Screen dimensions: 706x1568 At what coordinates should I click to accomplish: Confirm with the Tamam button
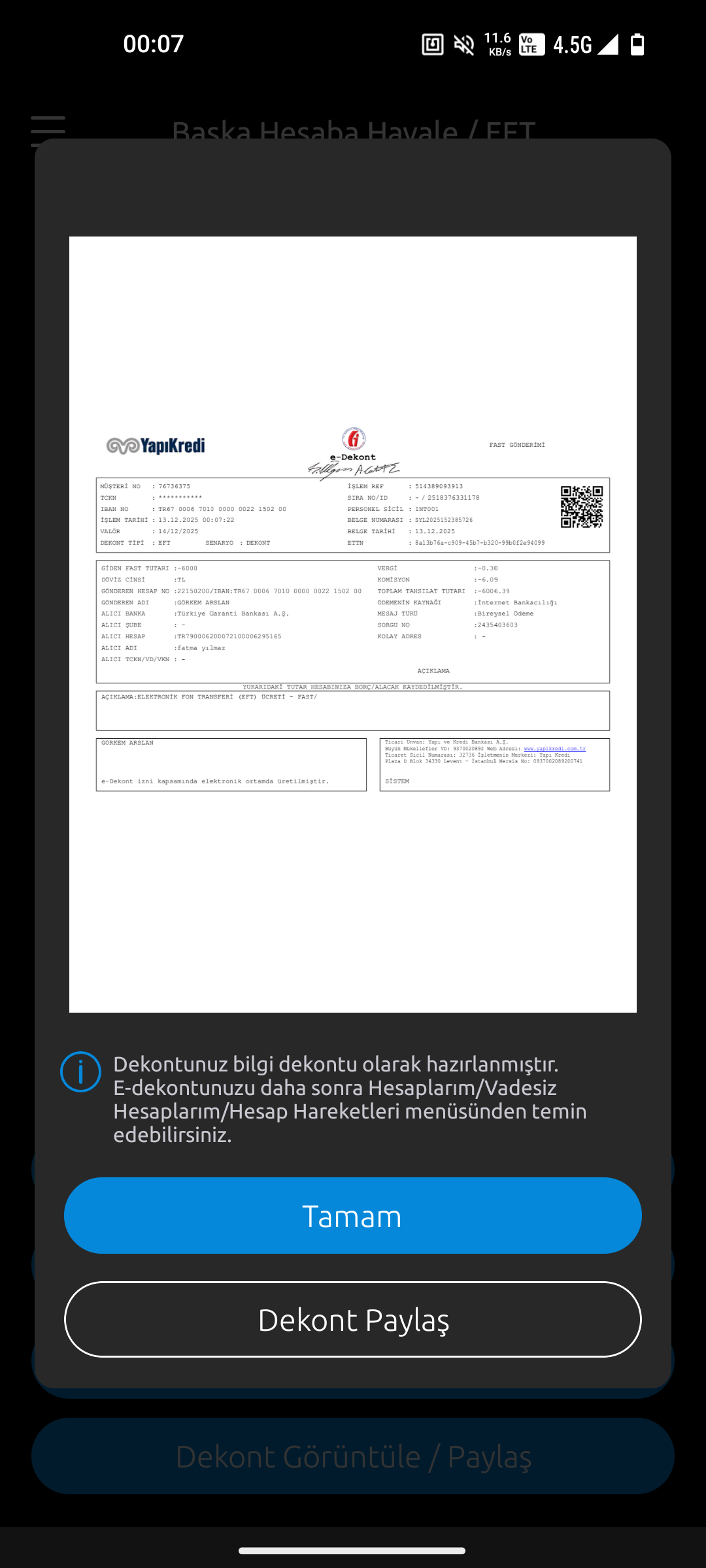coord(353,1215)
